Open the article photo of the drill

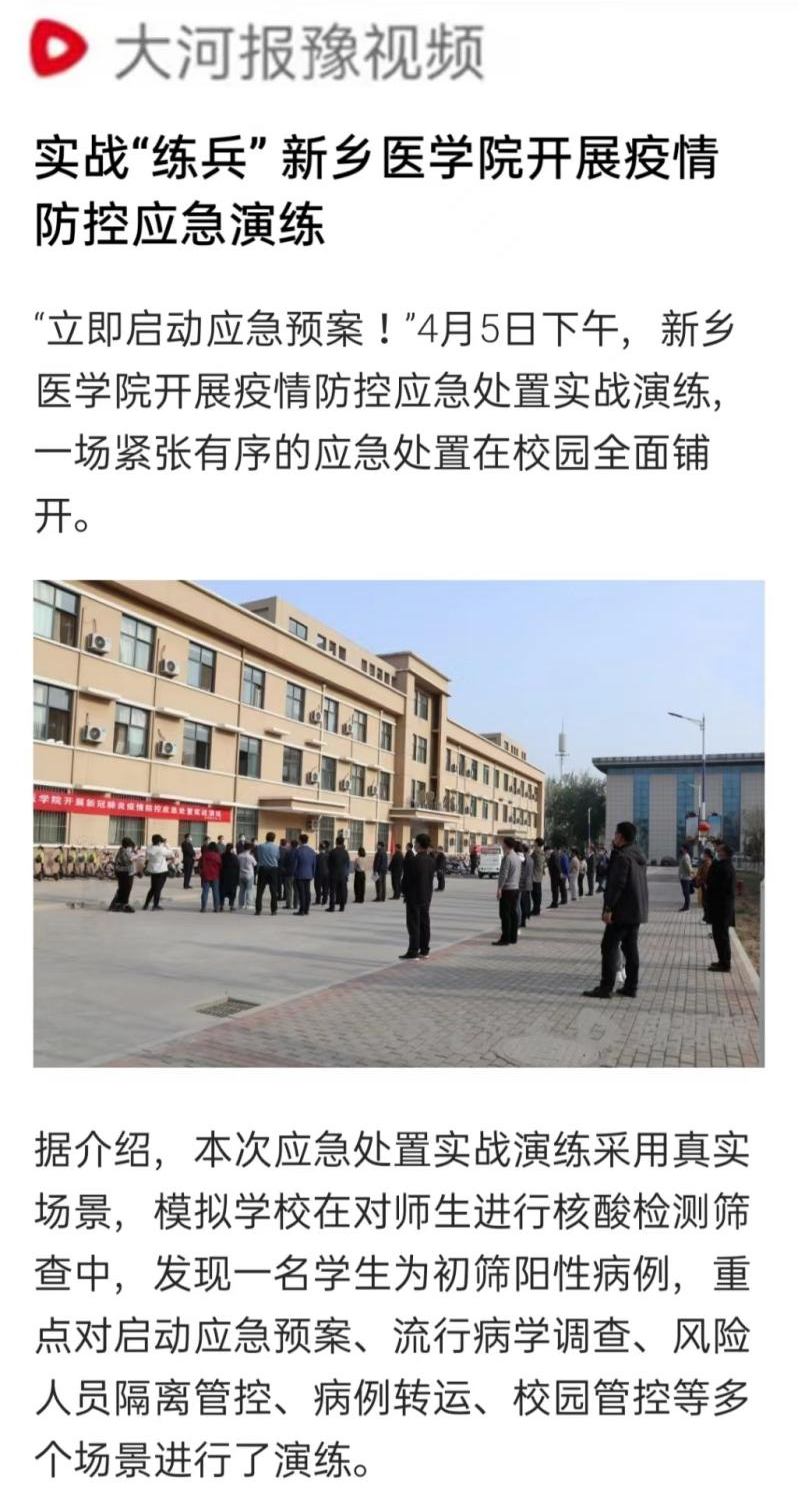[x=398, y=823]
